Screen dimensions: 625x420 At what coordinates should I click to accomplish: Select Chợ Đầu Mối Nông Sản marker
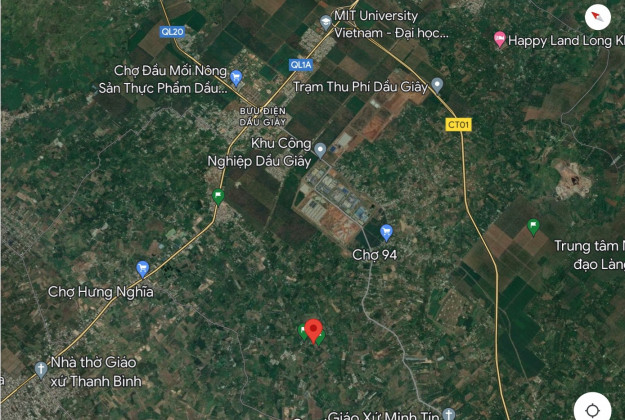236,76
